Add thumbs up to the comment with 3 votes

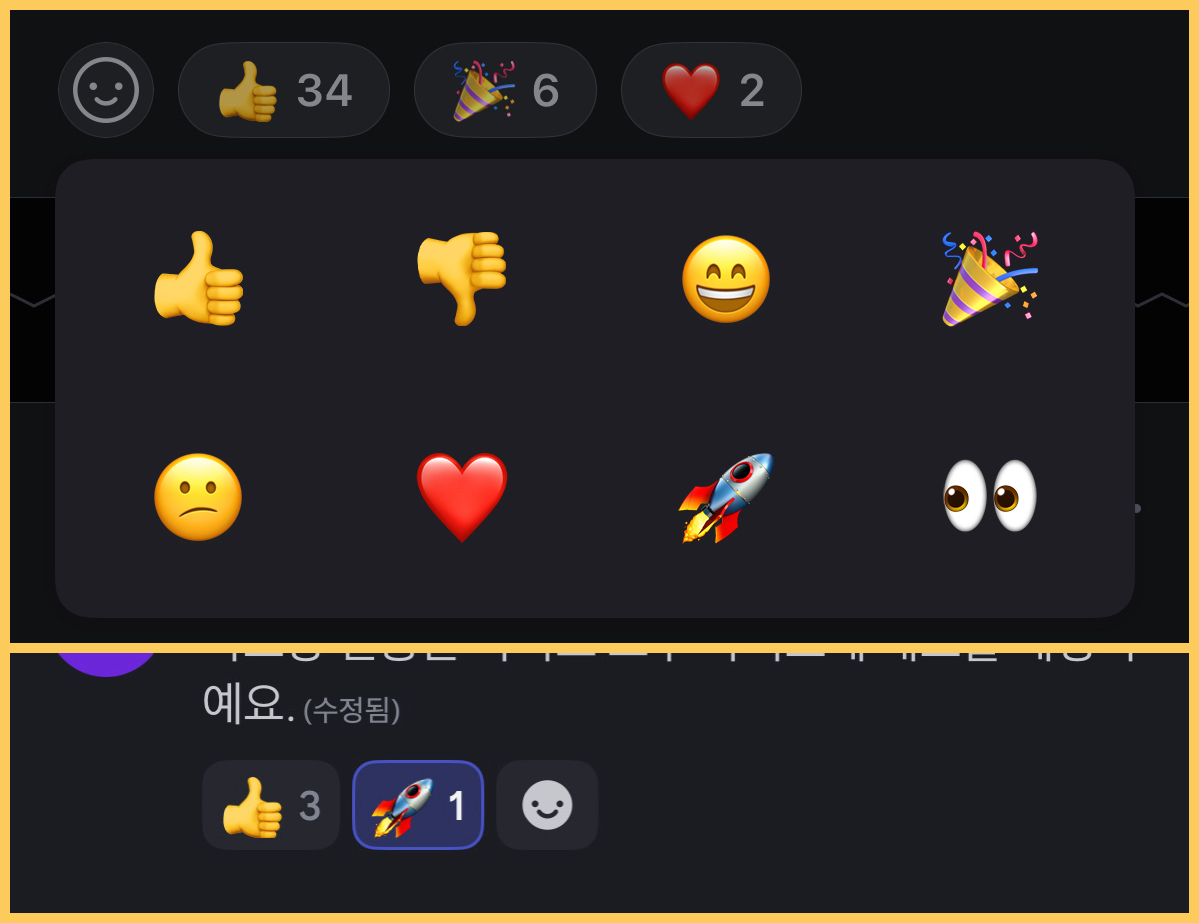click(x=271, y=805)
